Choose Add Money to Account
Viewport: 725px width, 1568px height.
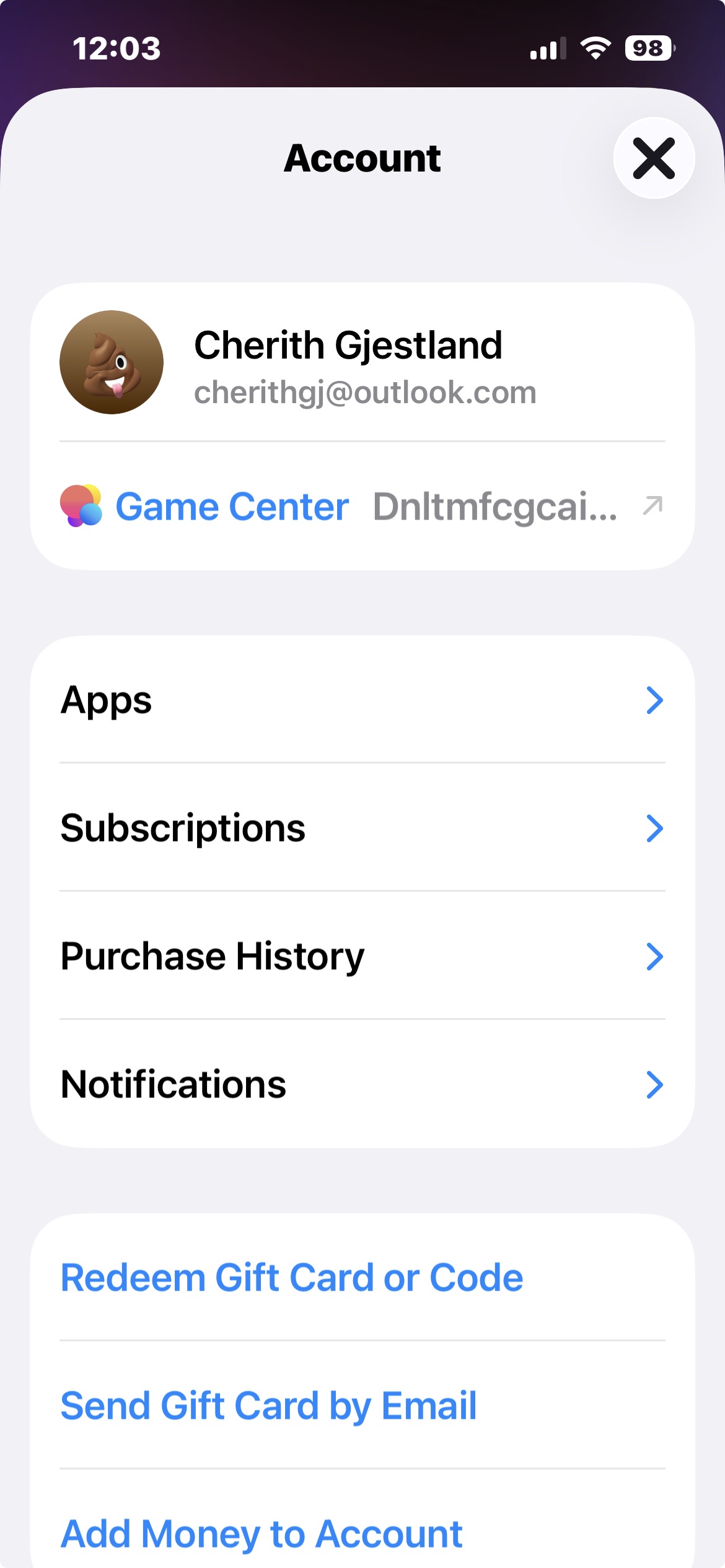(x=261, y=1533)
